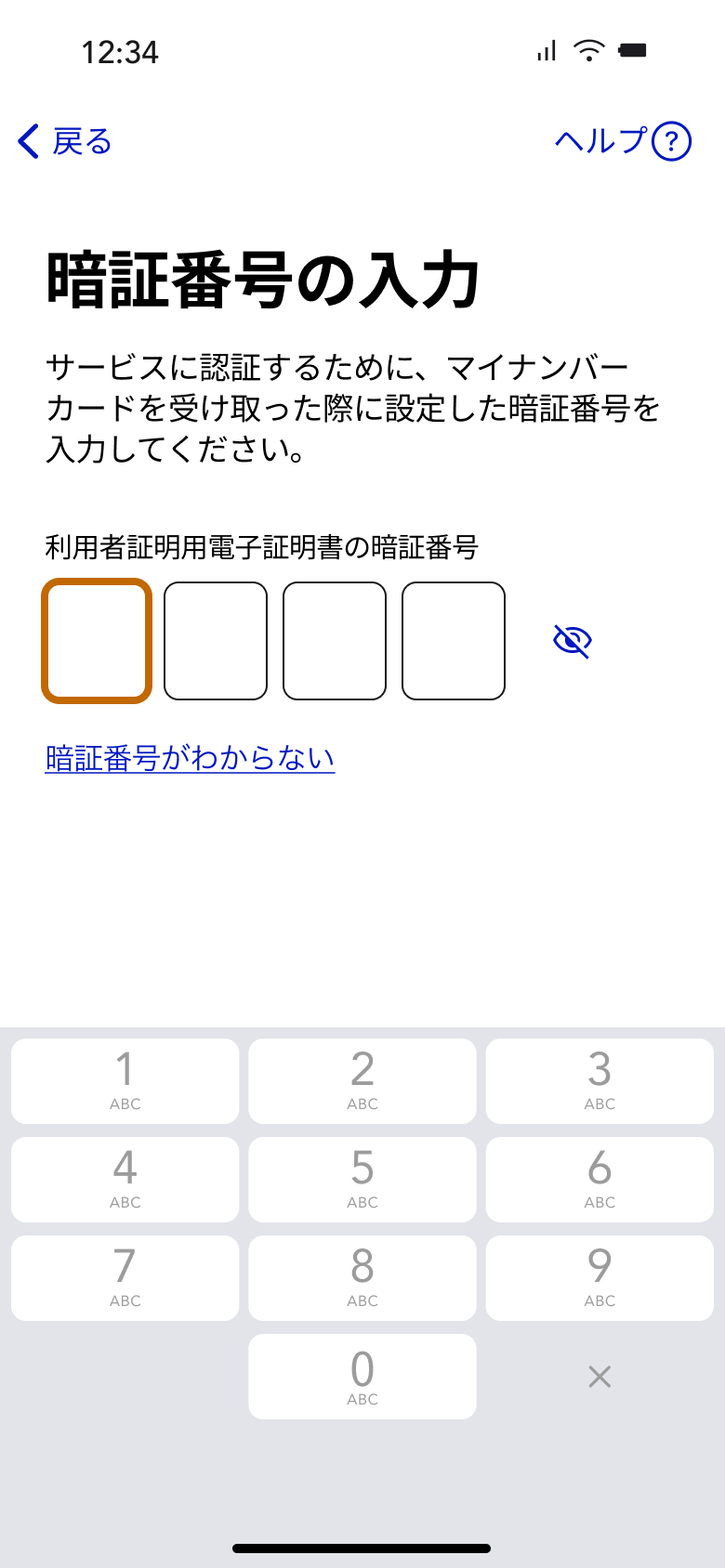Image resolution: width=725 pixels, height=1568 pixels.
Task: Enter digit 3 on the keypad
Action: [600, 1080]
